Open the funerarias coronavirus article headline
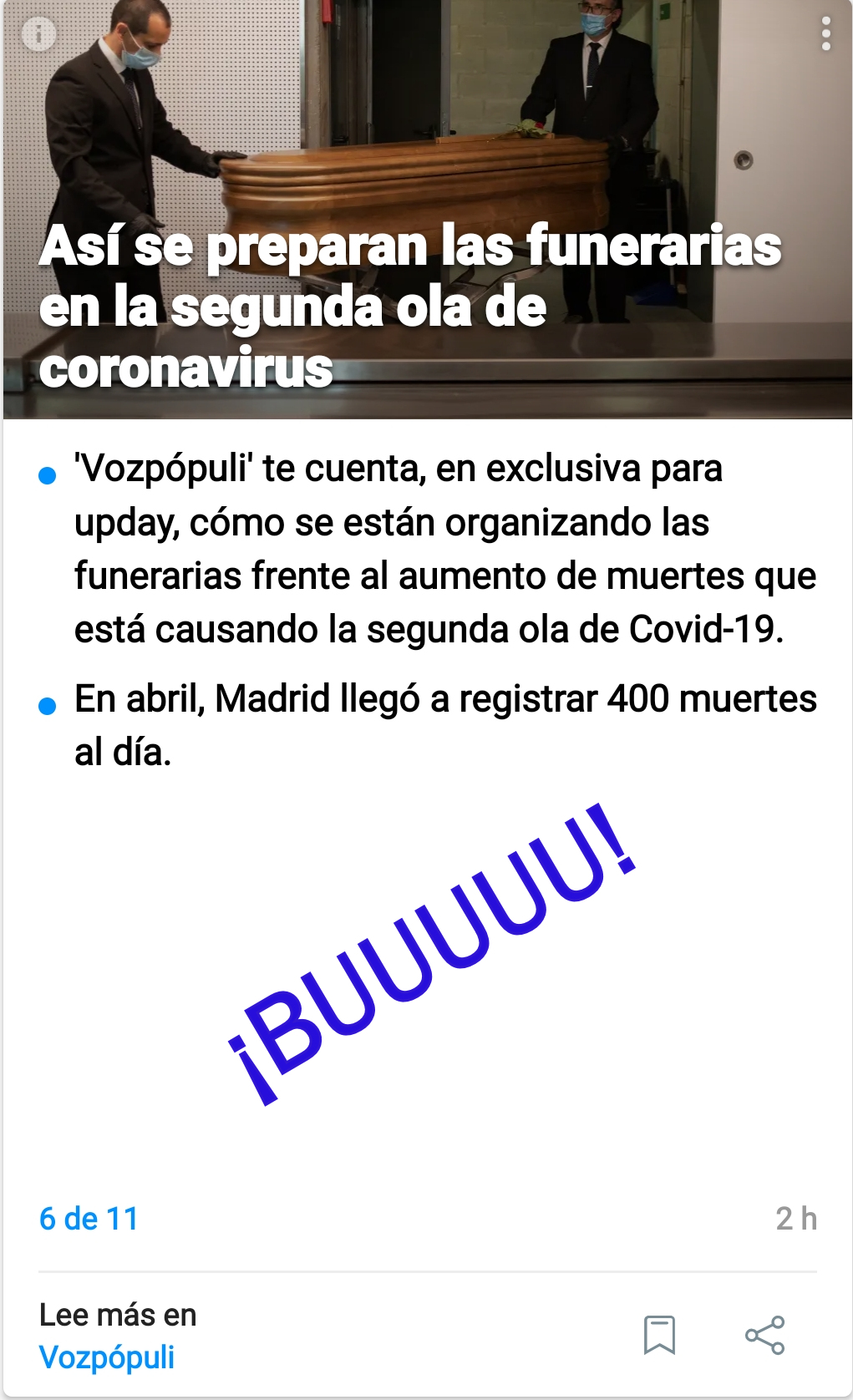Screen dimensions: 853x1400 tap(409, 307)
